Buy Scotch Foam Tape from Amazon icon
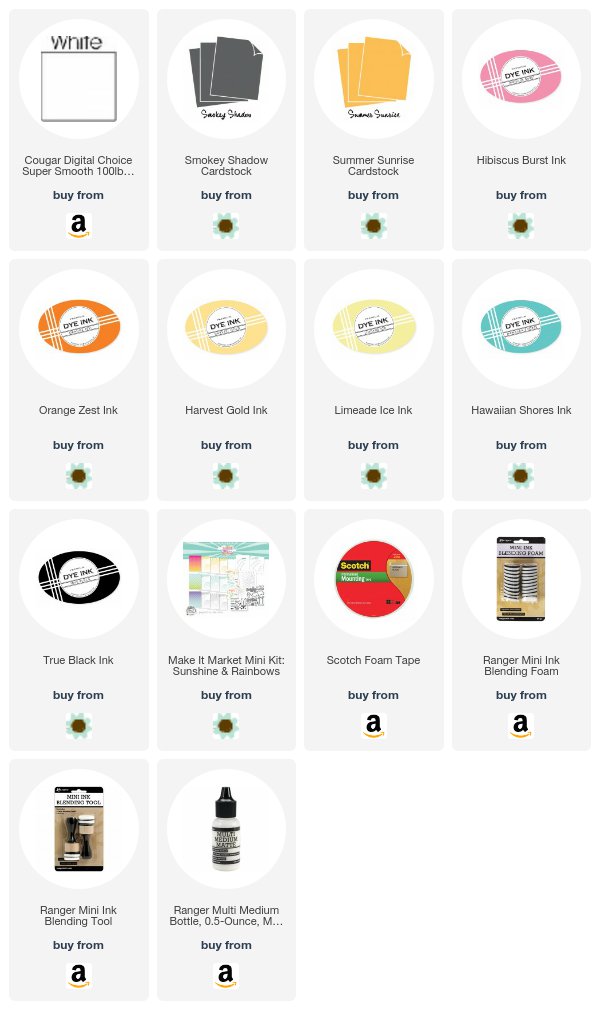This screenshot has height=1010, width=600. pyautogui.click(x=374, y=726)
